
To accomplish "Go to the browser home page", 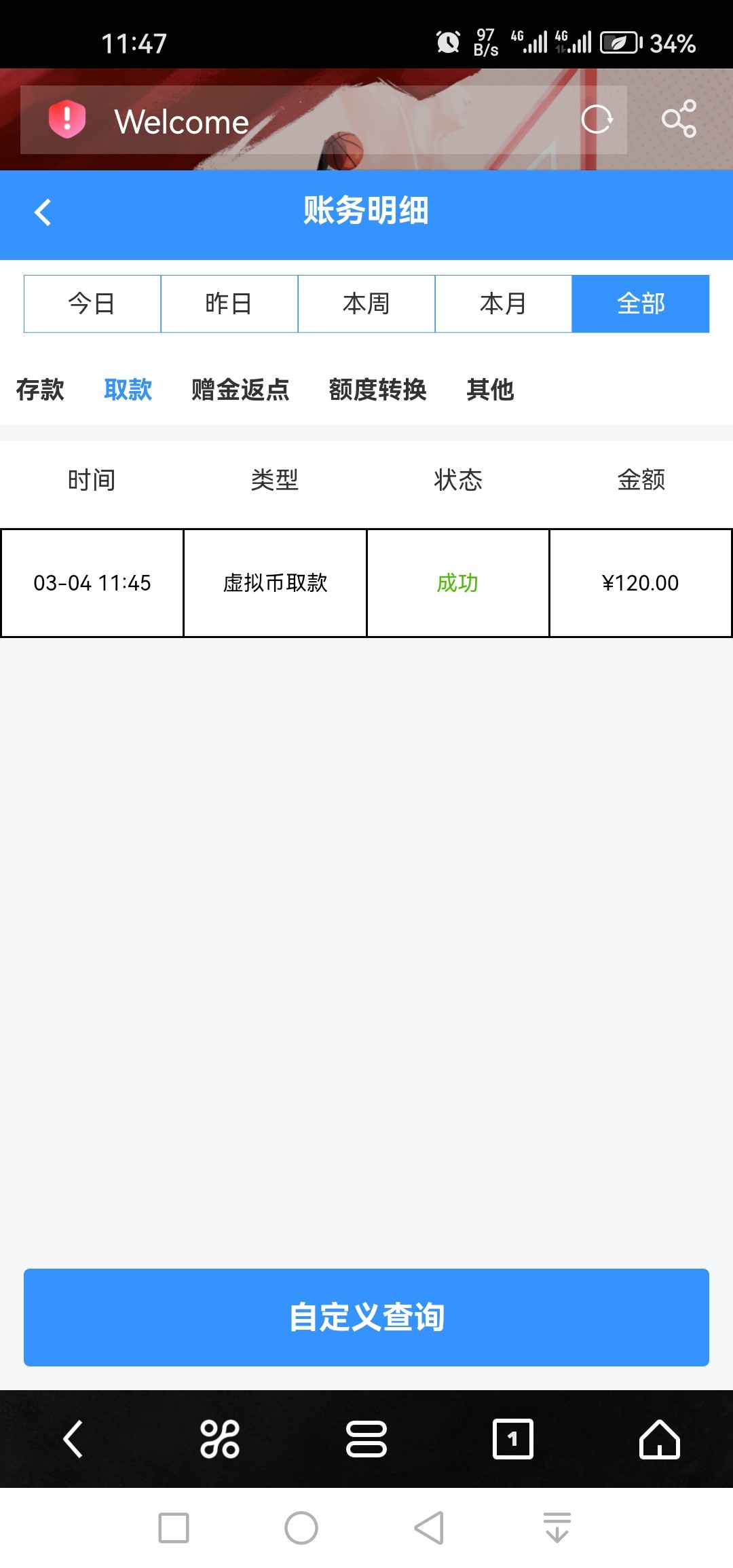I will coord(659,1438).
